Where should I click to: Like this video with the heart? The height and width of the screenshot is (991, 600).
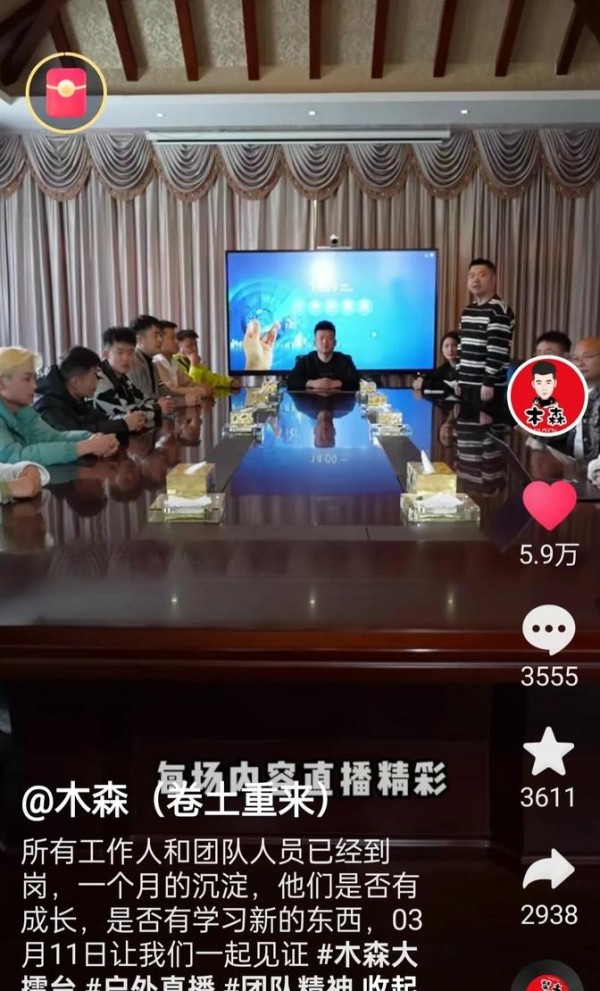click(549, 506)
